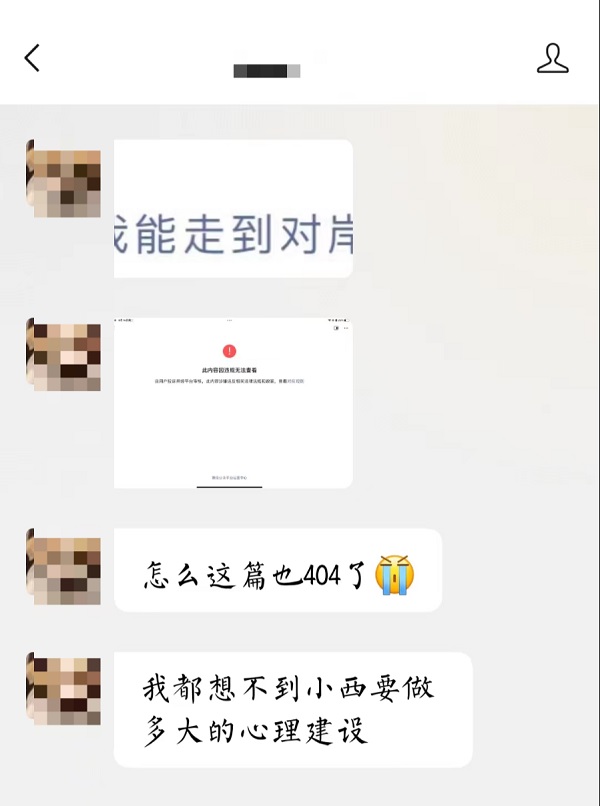View the screenshot of the unavailable content
600x806 pixels.
tap(233, 403)
